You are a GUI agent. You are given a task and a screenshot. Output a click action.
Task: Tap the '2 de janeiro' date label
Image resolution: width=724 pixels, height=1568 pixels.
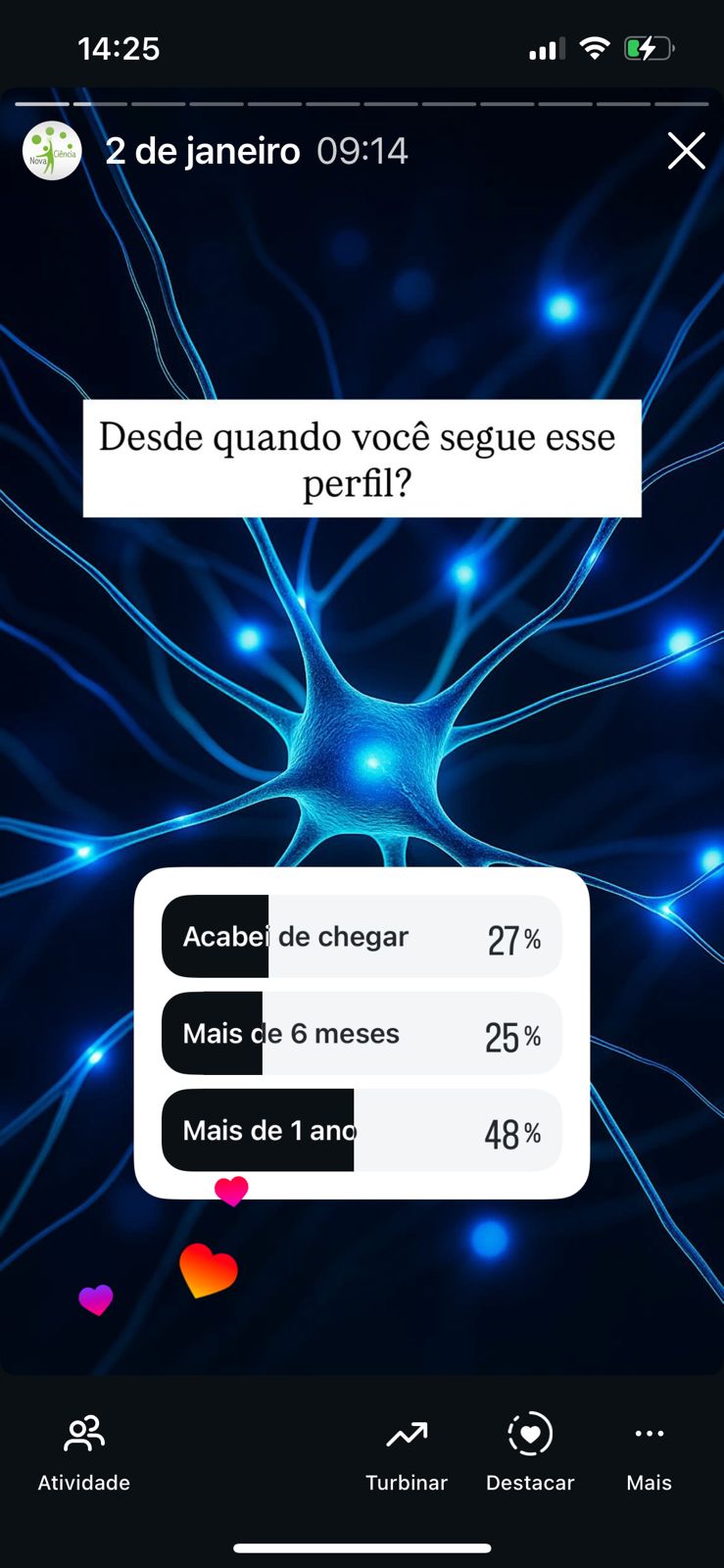(203, 151)
